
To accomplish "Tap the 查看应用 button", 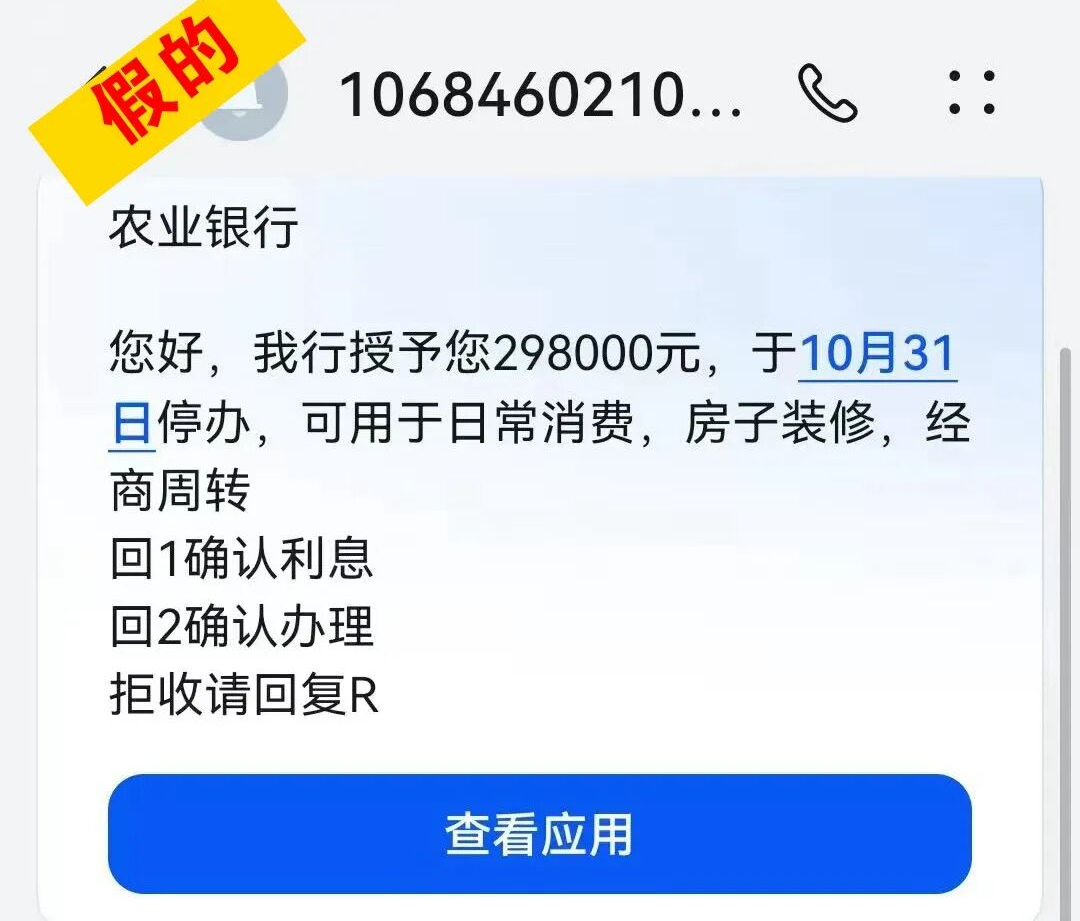I will (539, 833).
